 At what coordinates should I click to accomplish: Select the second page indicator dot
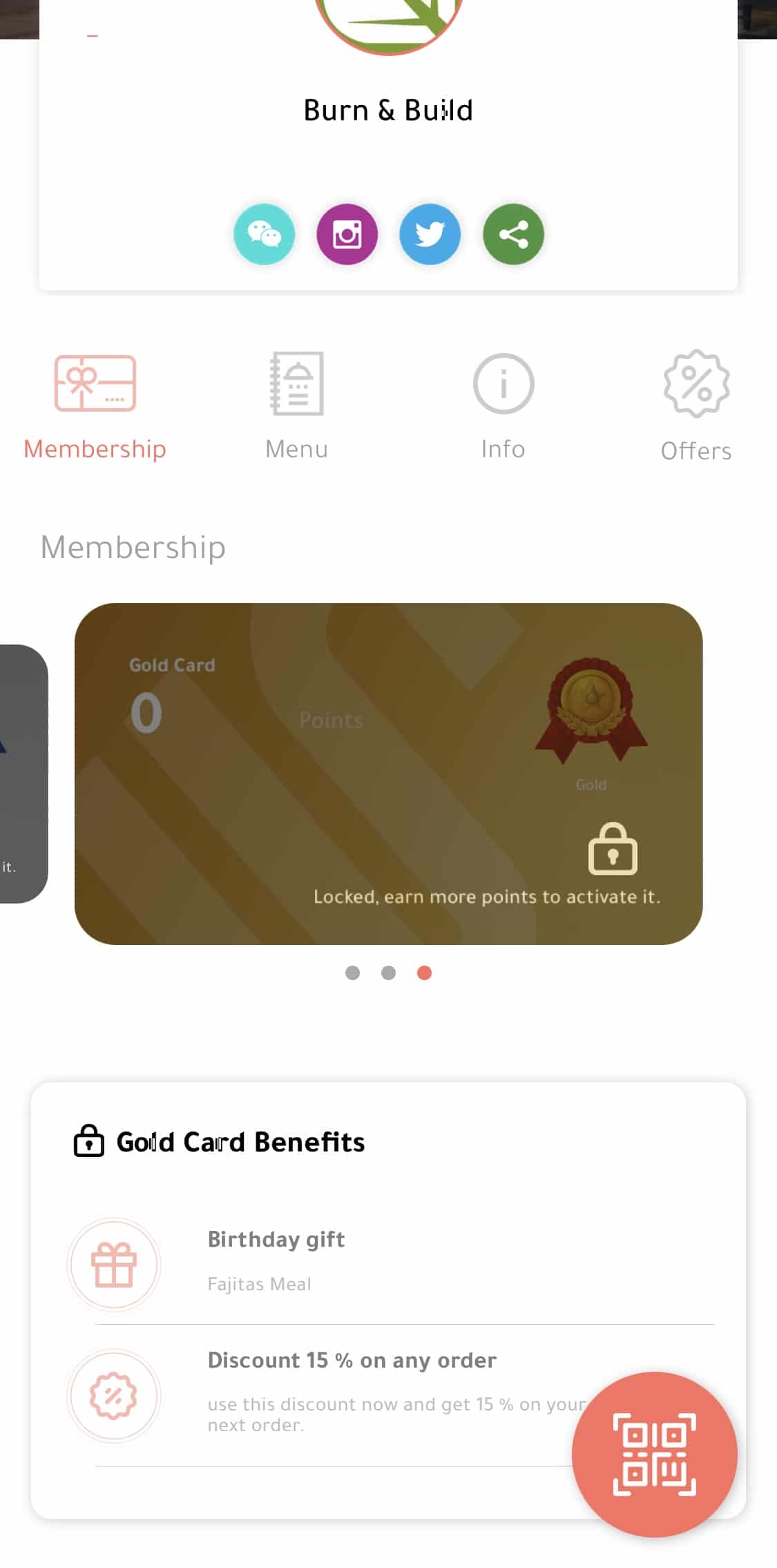click(388, 973)
